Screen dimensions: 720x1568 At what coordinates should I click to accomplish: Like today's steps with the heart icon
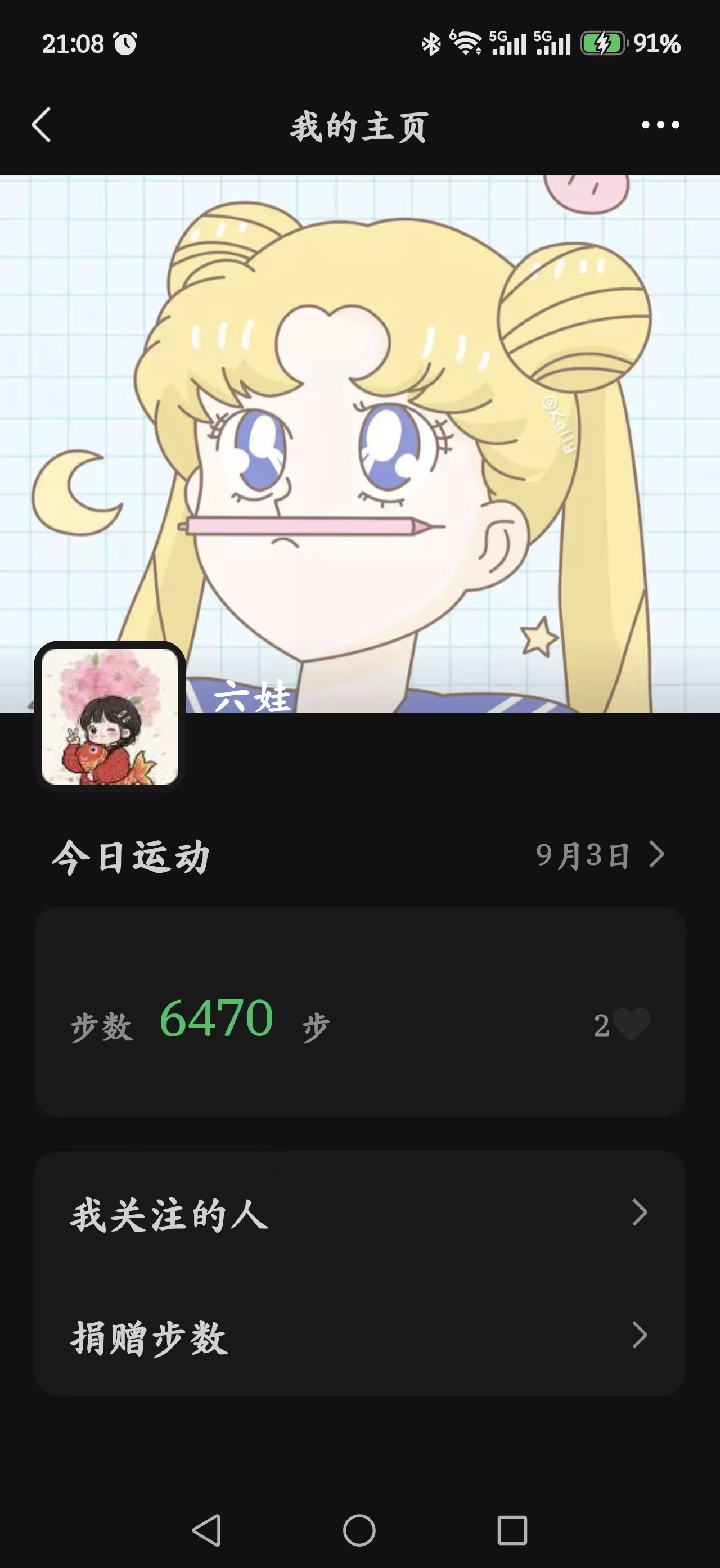coord(632,1025)
